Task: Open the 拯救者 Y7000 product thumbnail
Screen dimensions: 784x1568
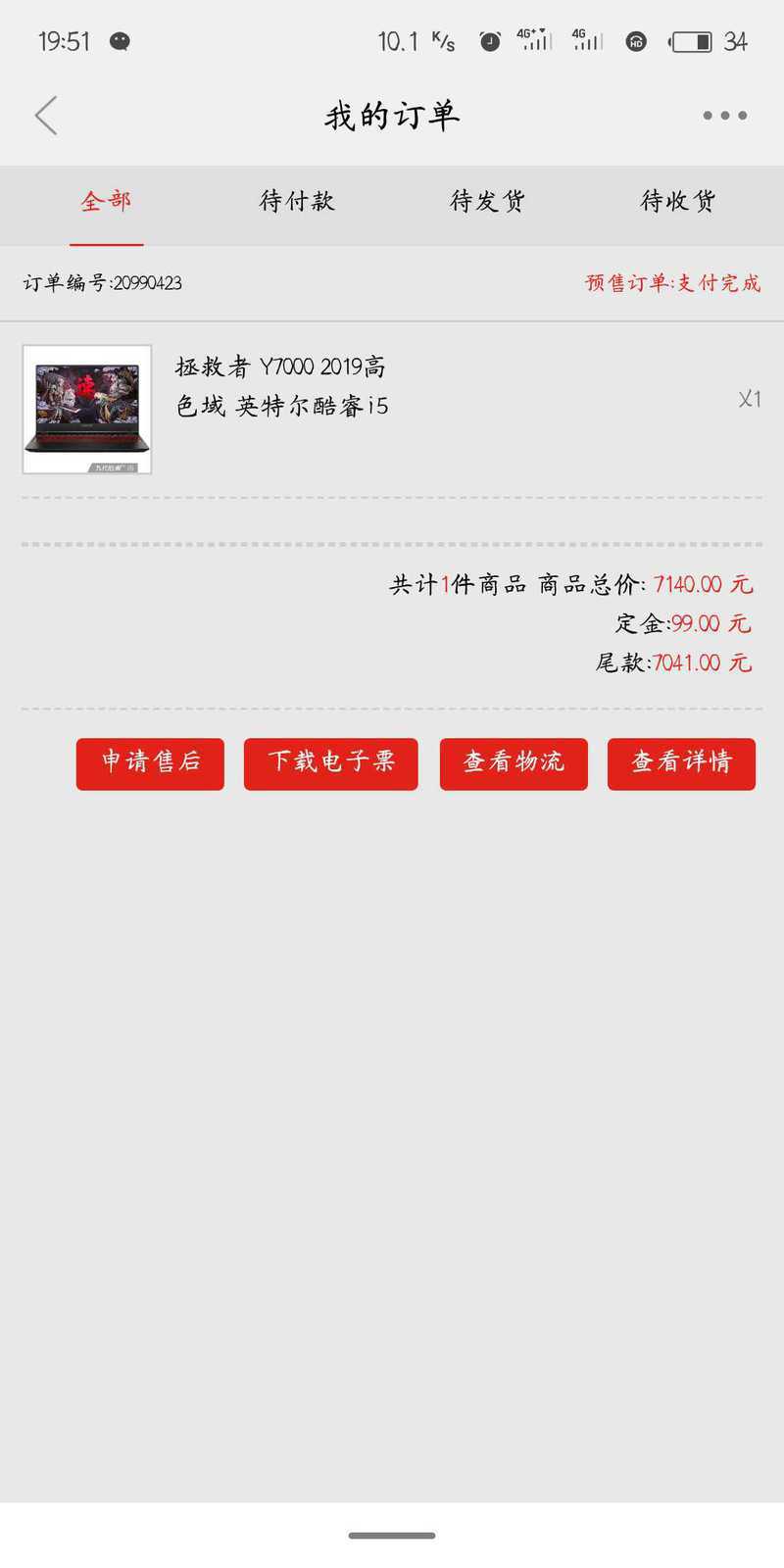Action: click(87, 410)
